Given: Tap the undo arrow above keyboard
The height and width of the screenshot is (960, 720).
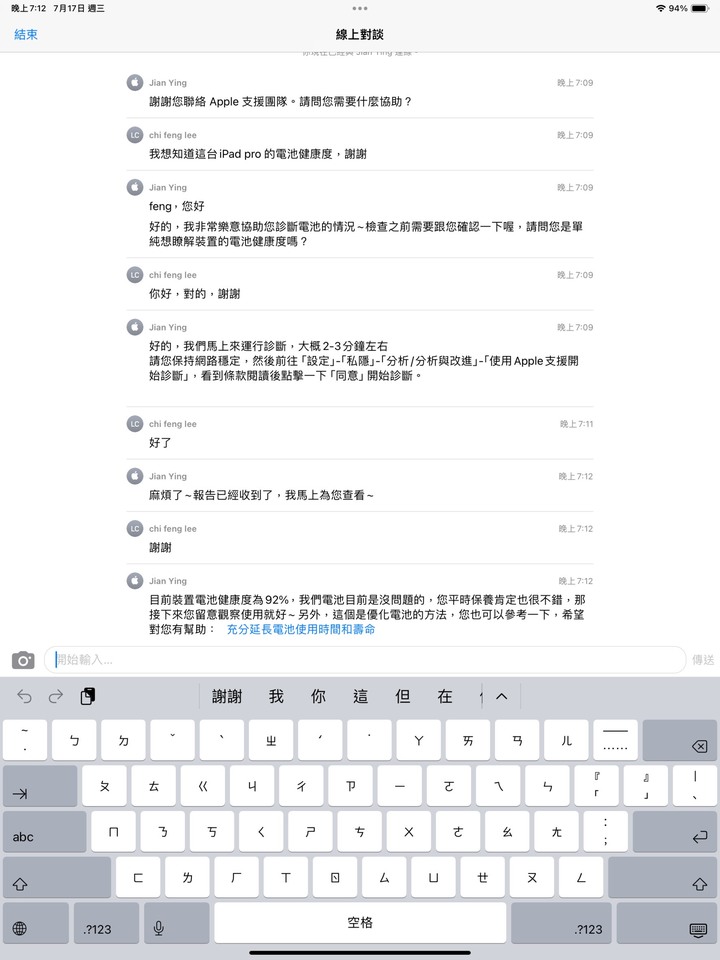Looking at the screenshot, I should click(x=24, y=696).
